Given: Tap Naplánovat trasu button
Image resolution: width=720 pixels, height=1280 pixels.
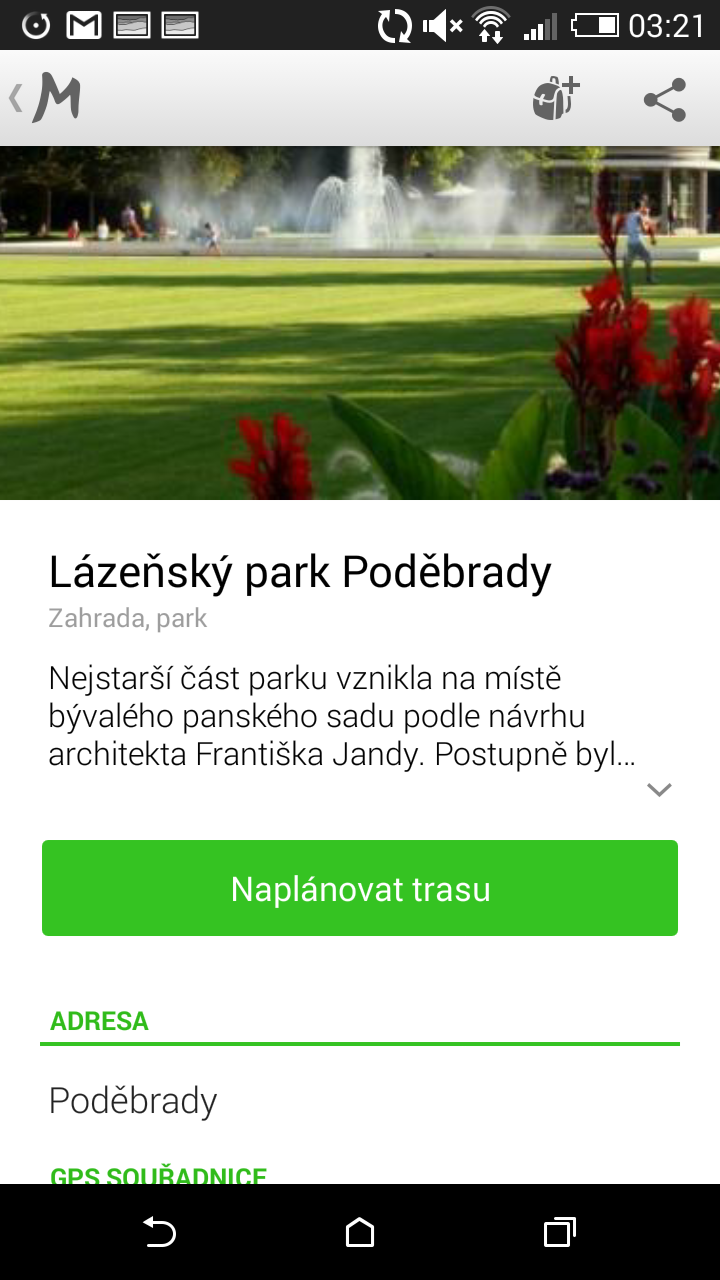Looking at the screenshot, I should [360, 888].
